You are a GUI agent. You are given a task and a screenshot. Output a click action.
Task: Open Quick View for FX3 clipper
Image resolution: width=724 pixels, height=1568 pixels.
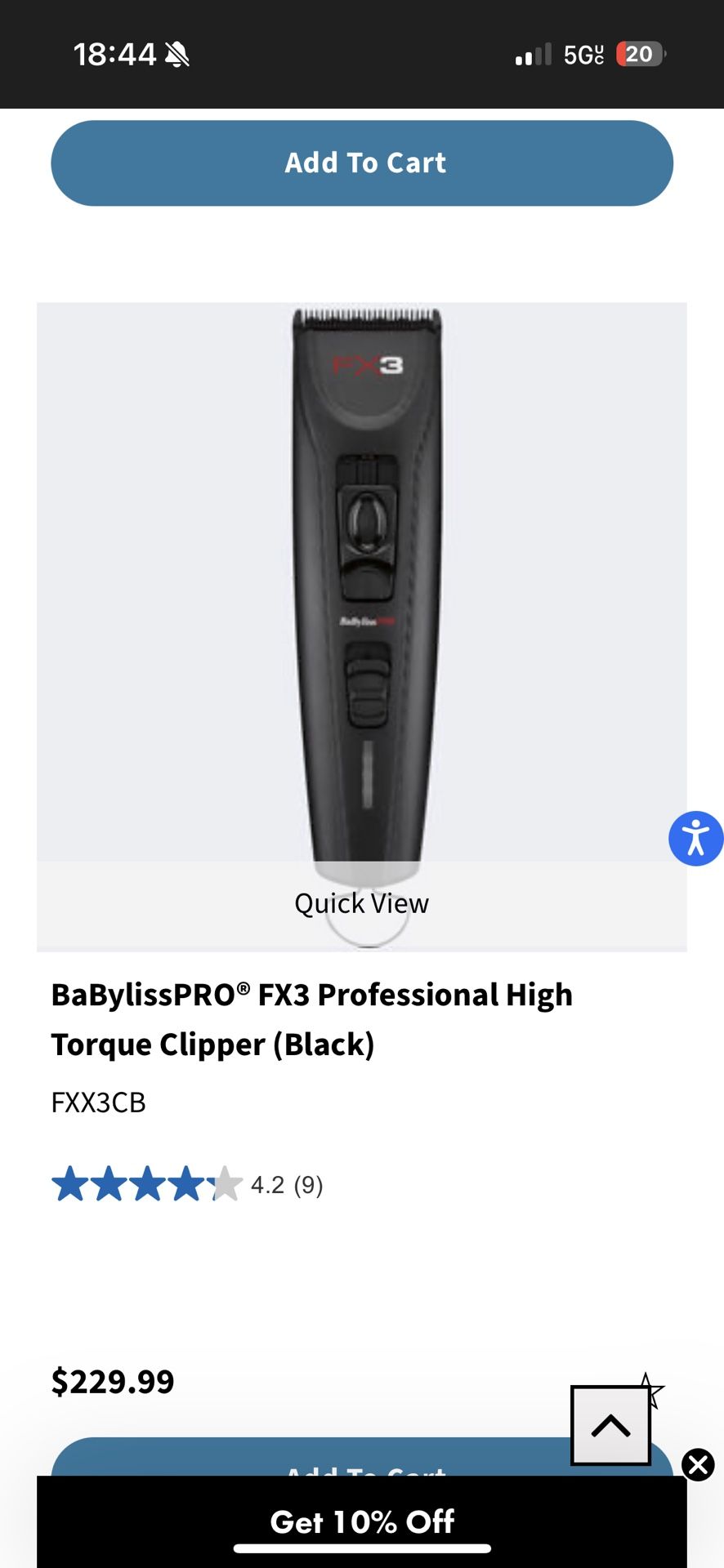pyautogui.click(x=361, y=904)
